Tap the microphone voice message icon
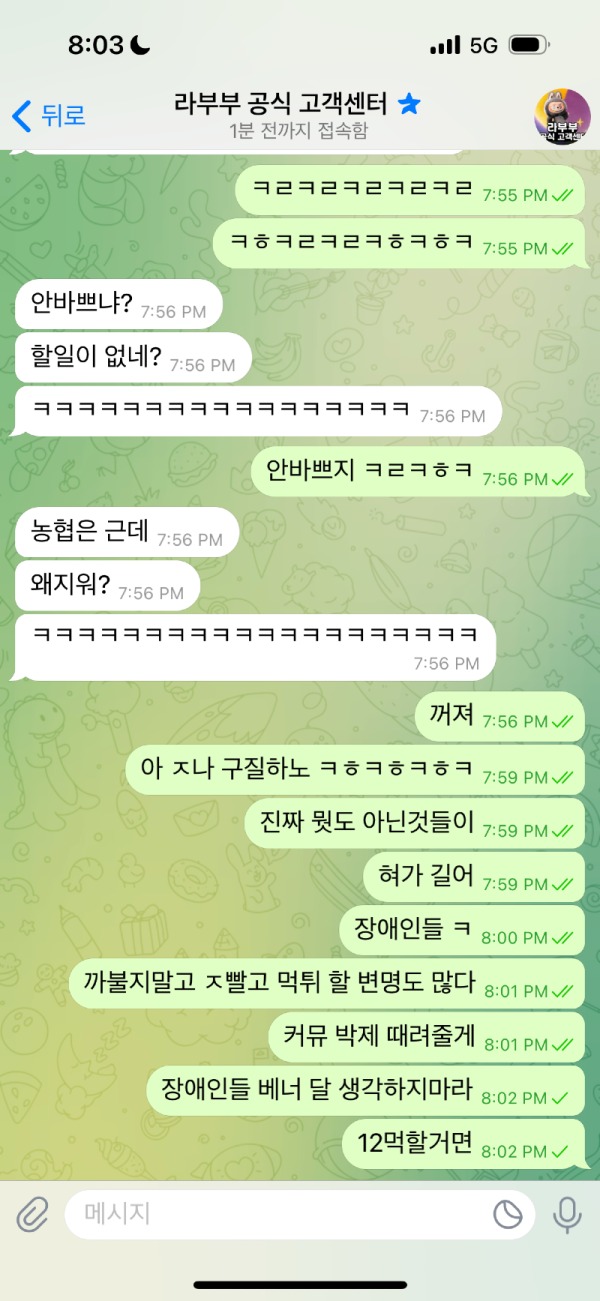This screenshot has height=1301, width=600. coord(567,1215)
